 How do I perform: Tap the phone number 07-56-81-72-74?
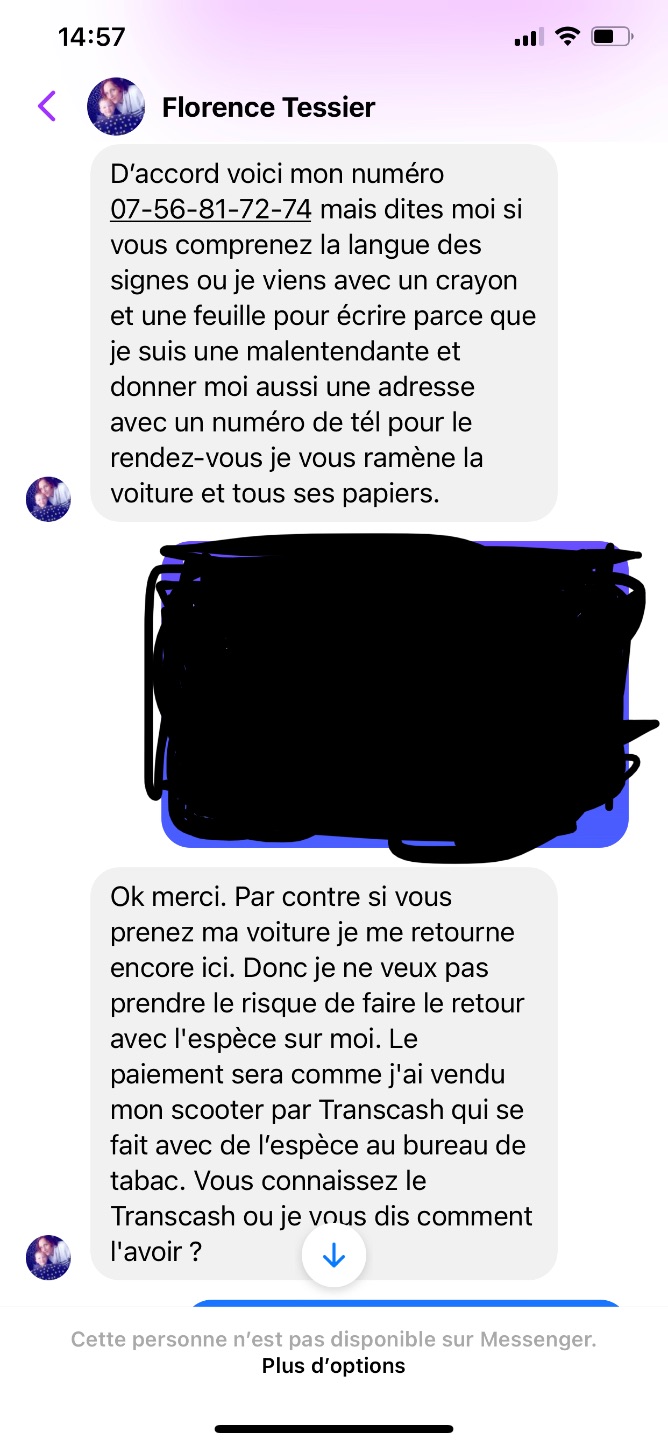tap(211, 209)
